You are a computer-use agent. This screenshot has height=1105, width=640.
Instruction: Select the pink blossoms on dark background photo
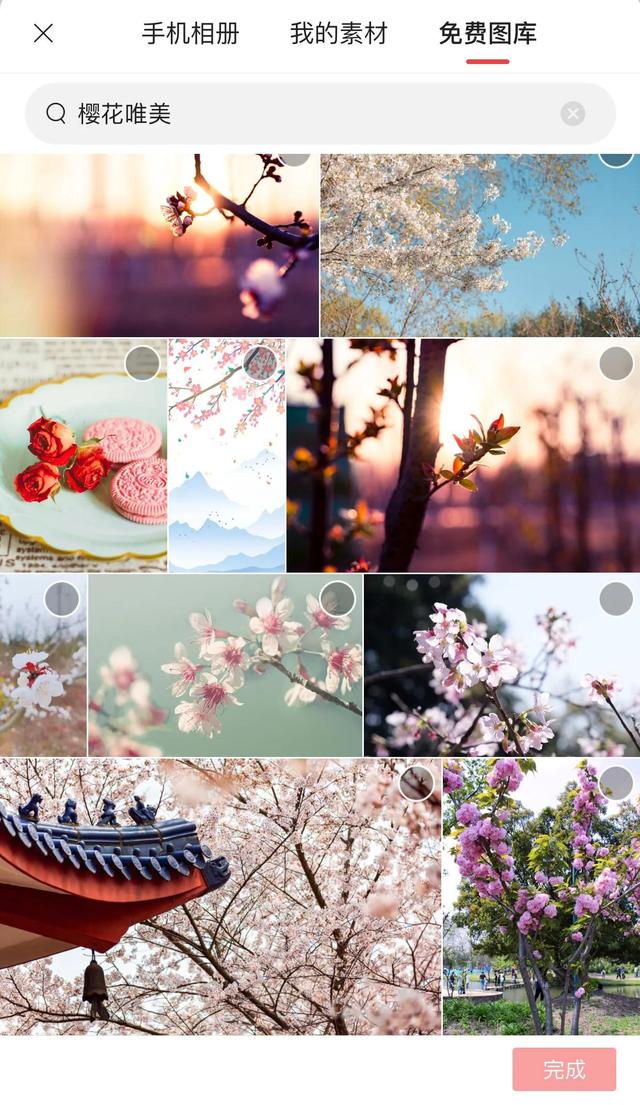click(x=616, y=599)
